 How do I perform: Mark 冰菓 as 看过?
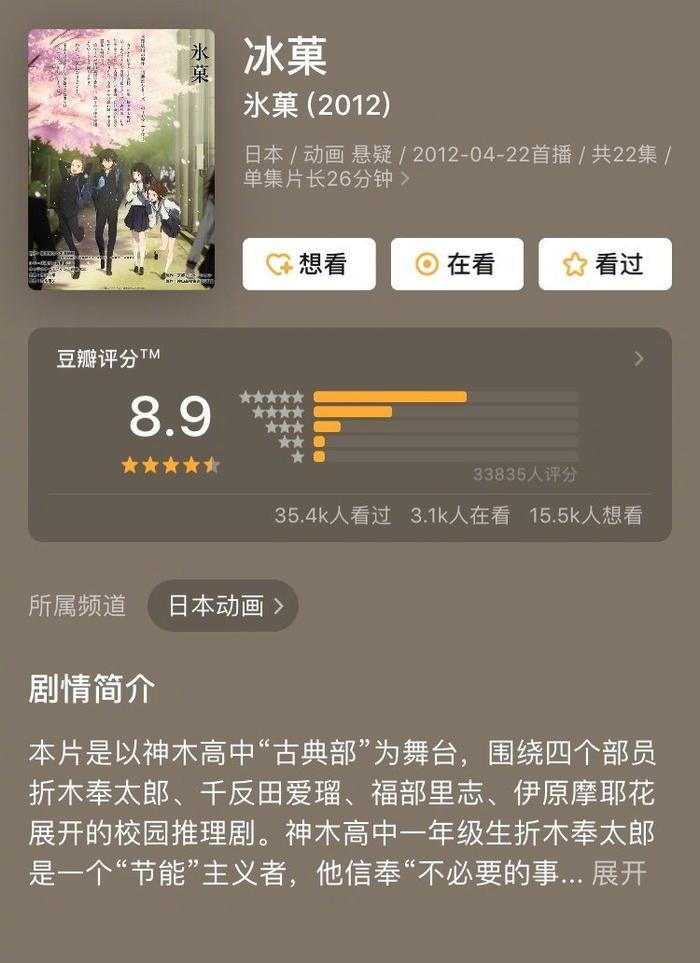pos(604,264)
